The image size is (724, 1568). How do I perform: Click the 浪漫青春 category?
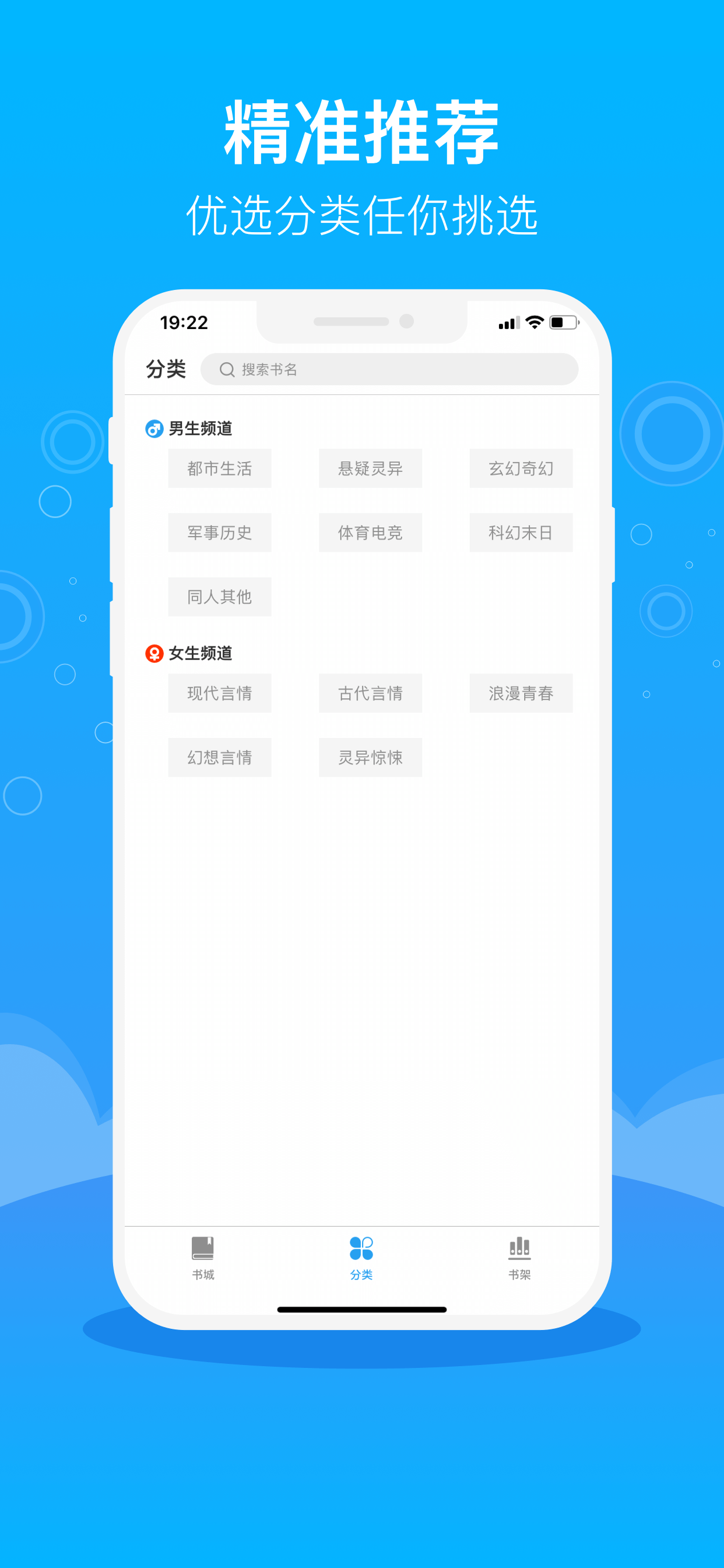coord(521,694)
